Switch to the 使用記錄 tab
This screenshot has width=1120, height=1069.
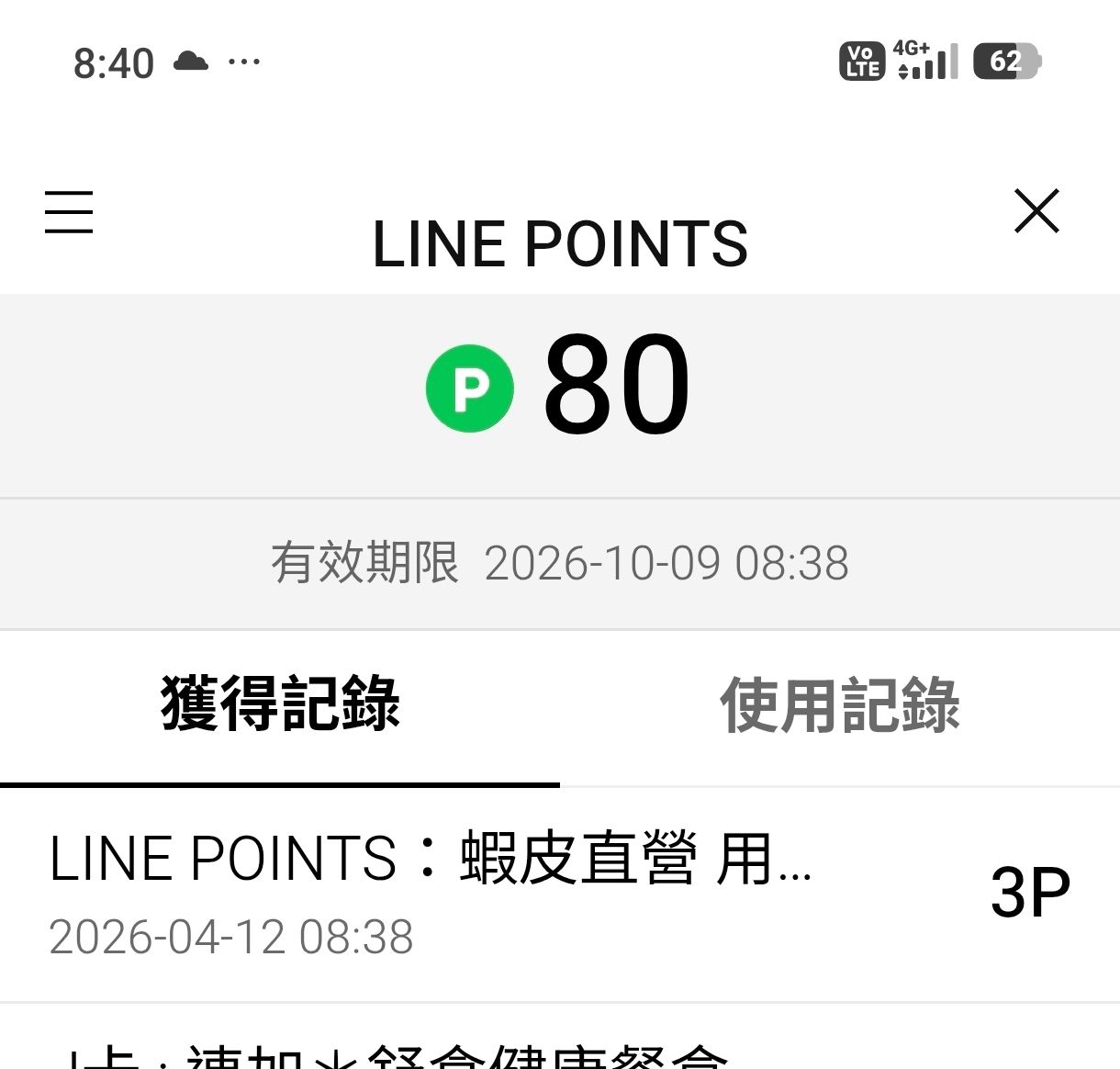click(839, 705)
